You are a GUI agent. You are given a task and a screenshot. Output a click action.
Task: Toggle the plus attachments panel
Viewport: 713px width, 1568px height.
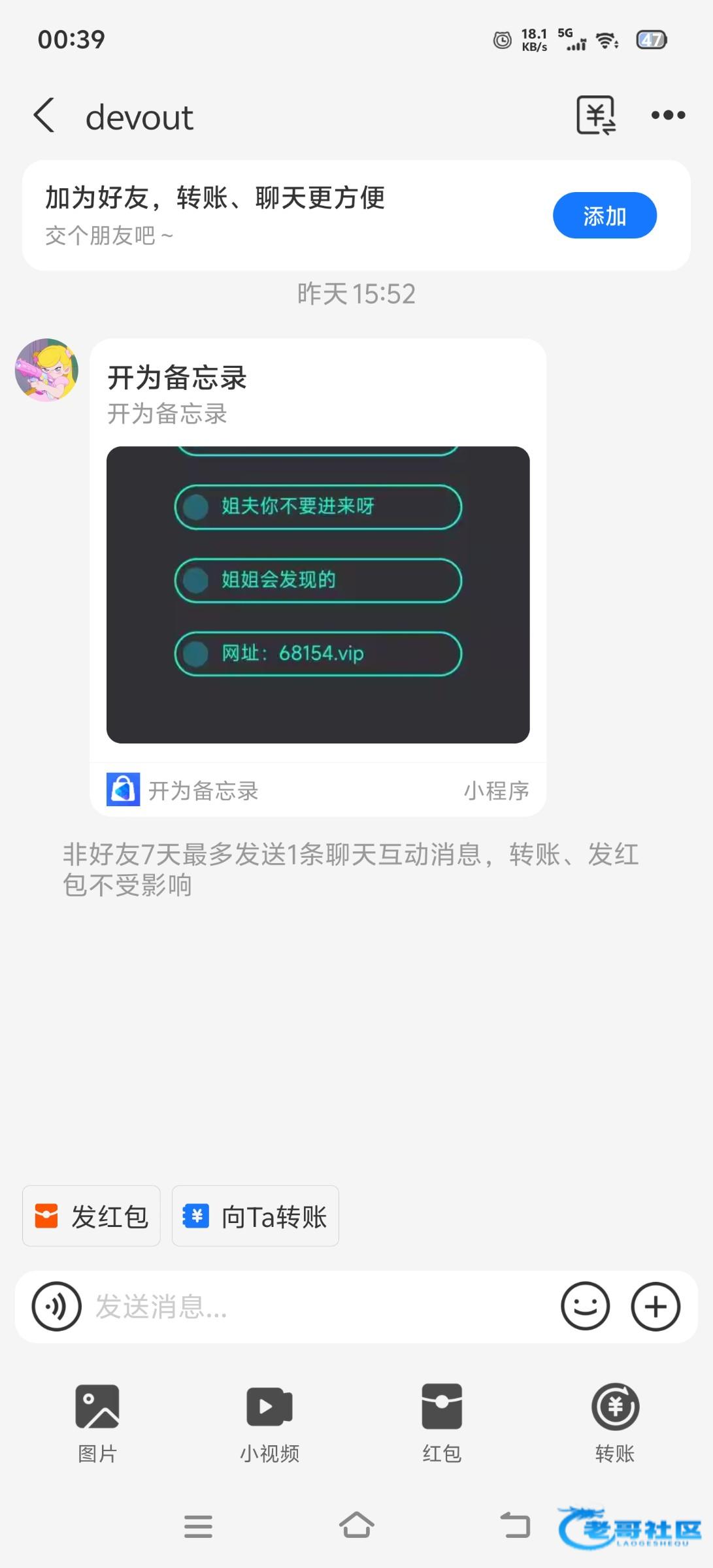655,1307
